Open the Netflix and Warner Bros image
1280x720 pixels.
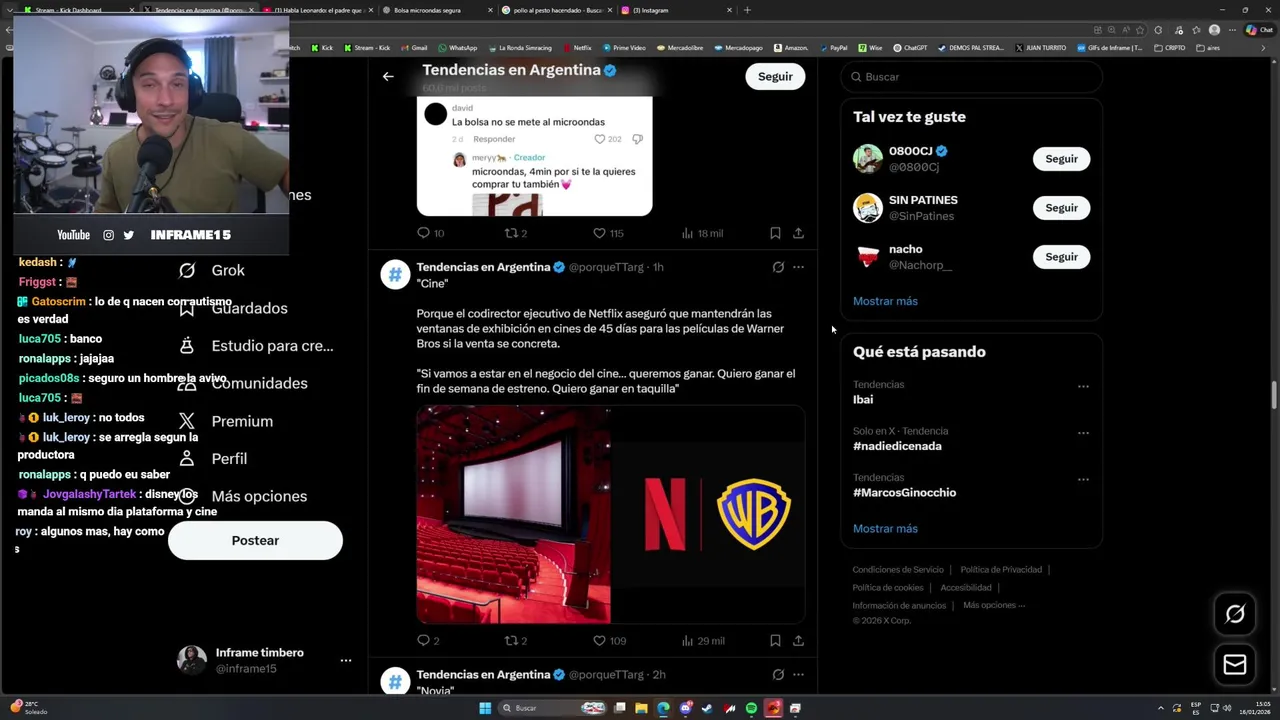coord(610,514)
